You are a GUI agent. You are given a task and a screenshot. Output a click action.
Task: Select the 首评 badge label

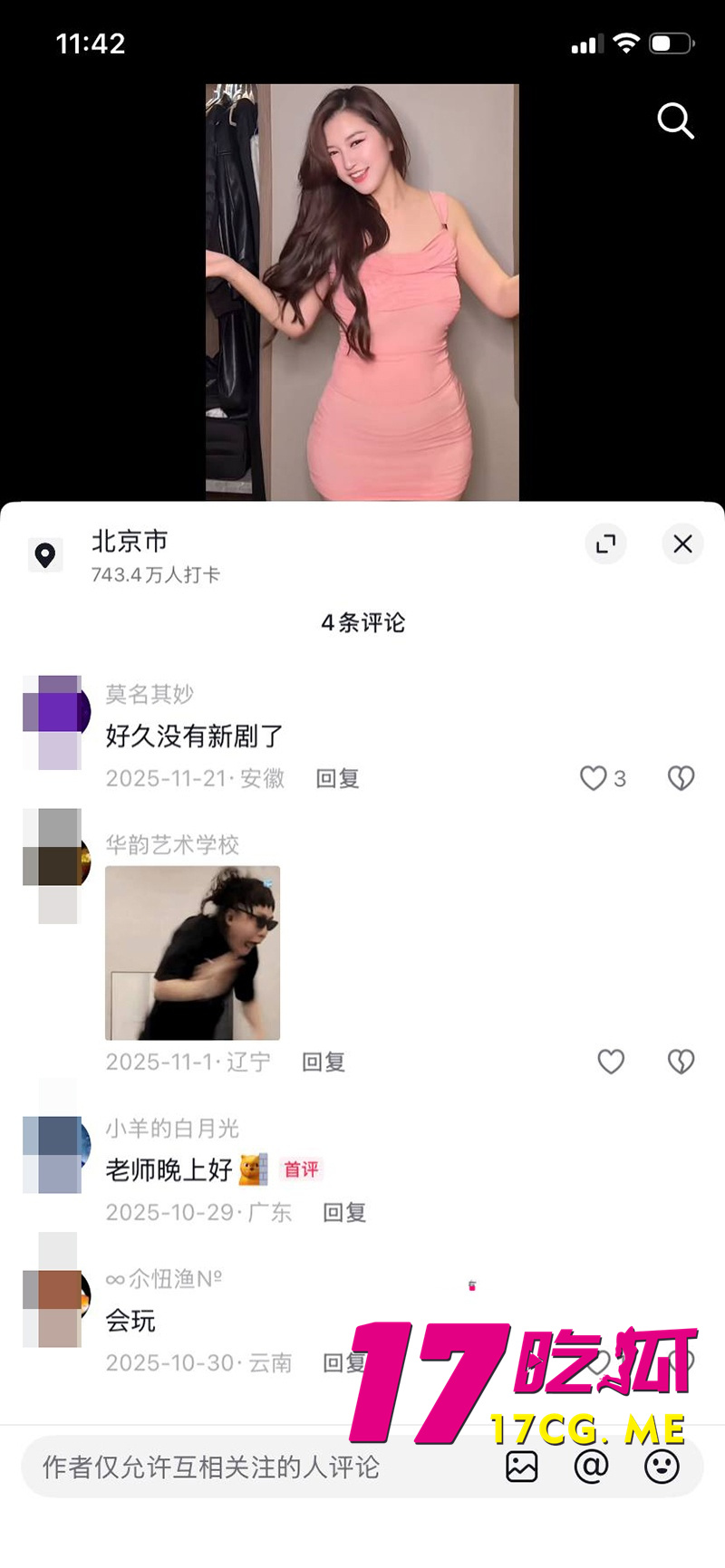click(x=300, y=1169)
